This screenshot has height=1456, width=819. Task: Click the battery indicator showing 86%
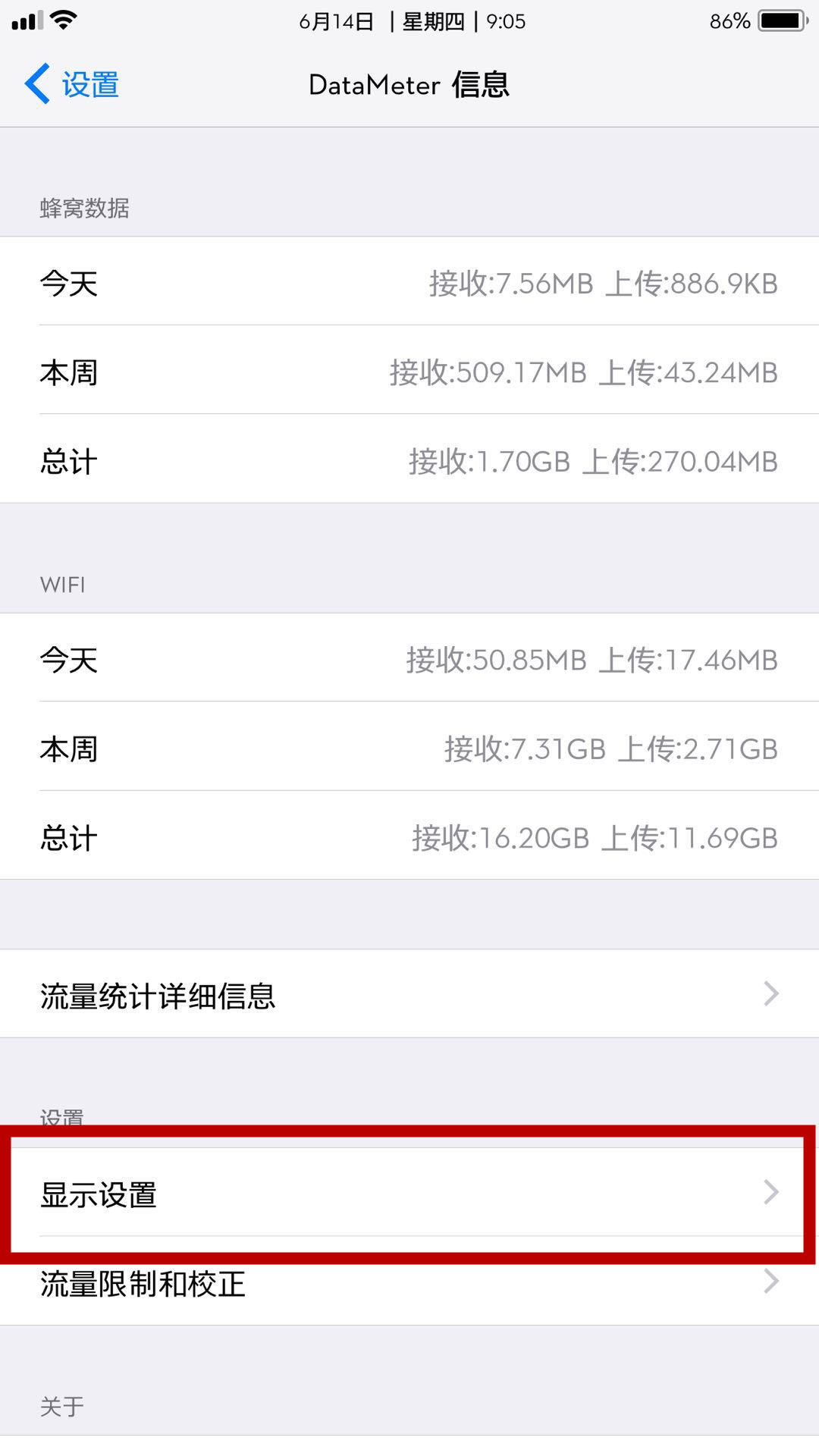(780, 20)
